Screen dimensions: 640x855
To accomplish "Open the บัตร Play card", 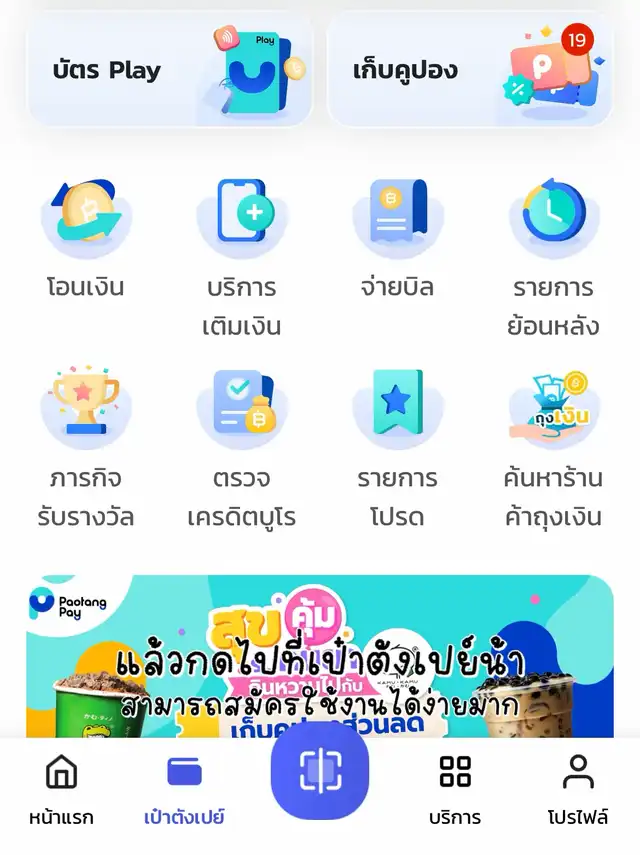I will click(169, 70).
